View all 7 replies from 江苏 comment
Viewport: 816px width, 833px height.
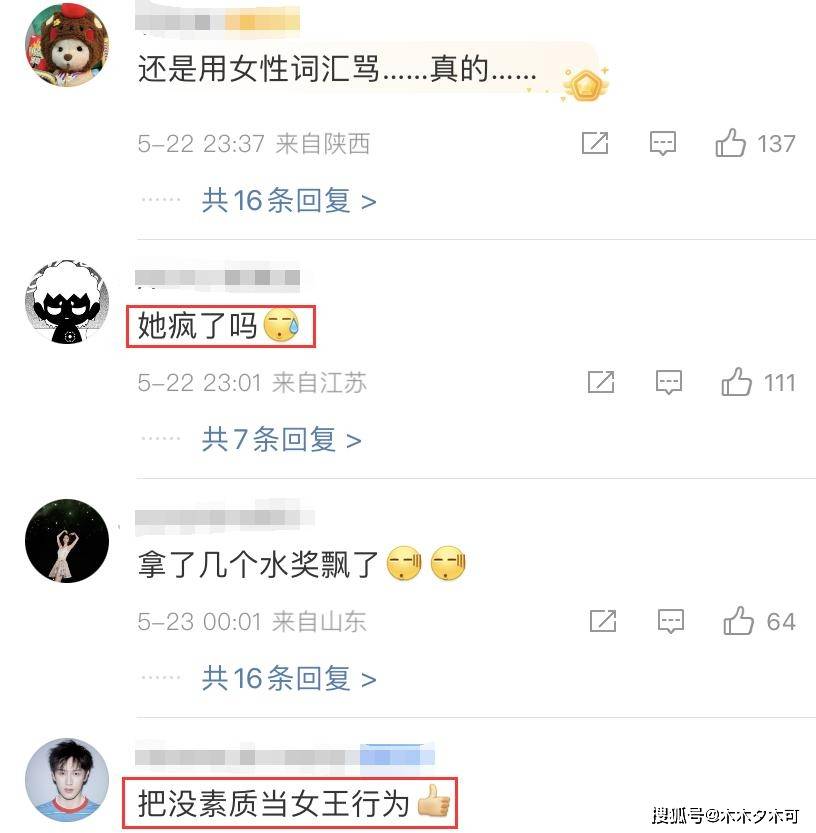[281, 439]
